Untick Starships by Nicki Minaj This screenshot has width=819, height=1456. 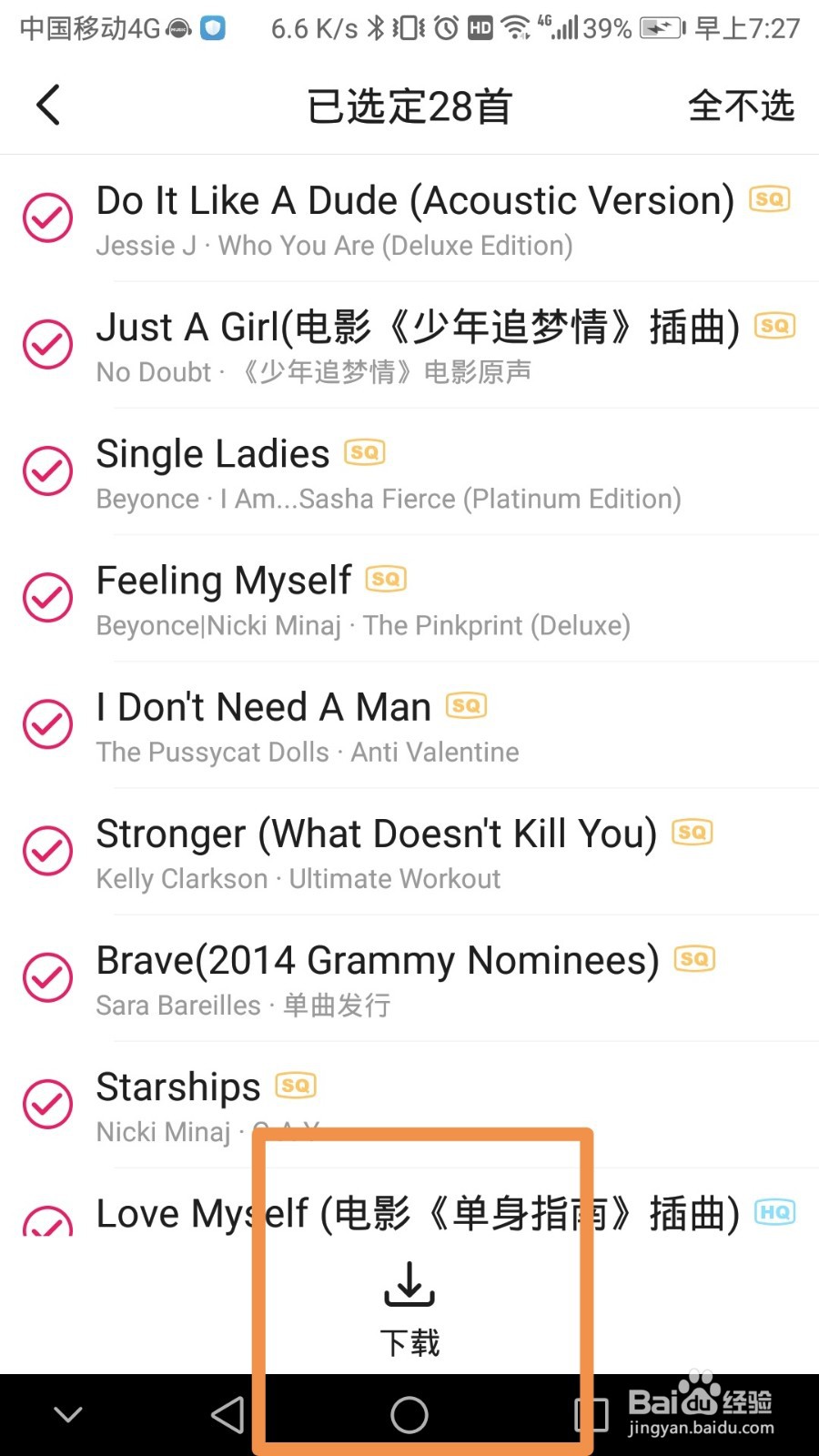47,1104
